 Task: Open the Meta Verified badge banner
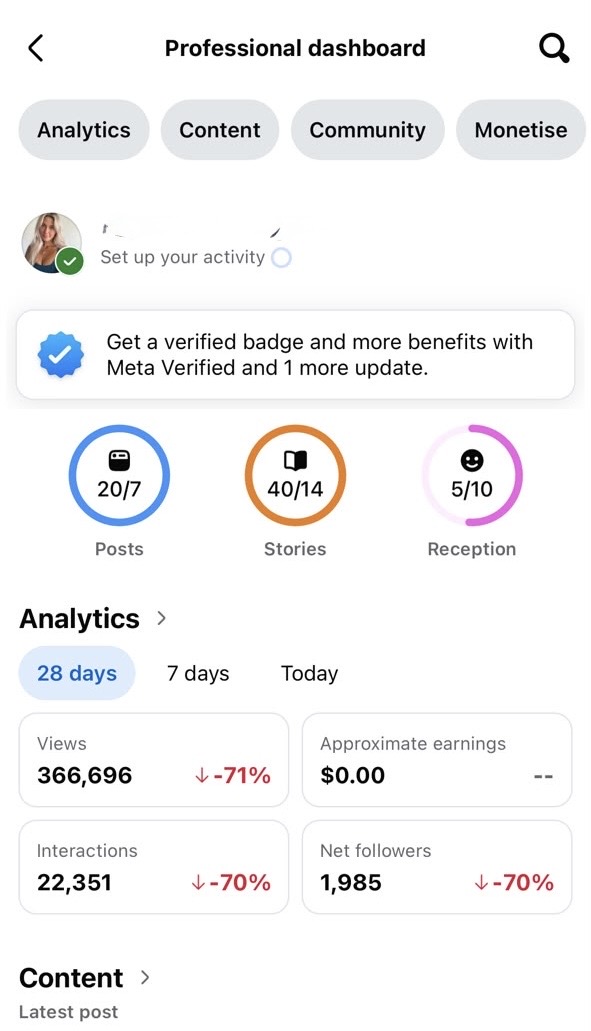tap(295, 354)
